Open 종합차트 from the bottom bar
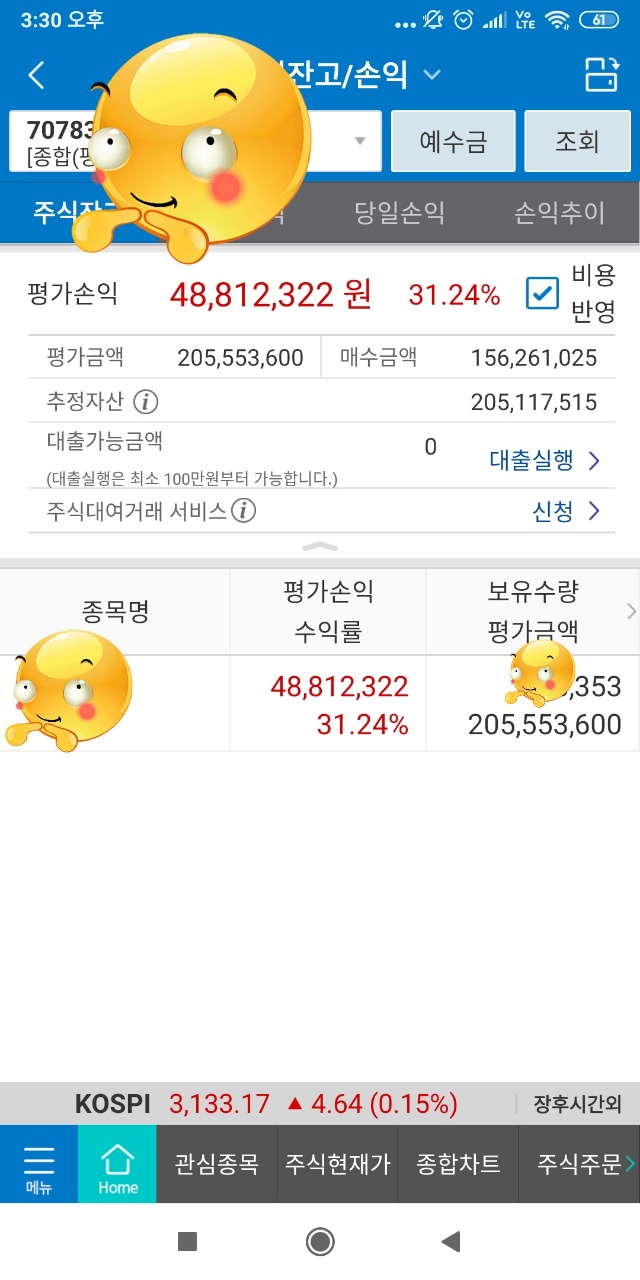 pyautogui.click(x=458, y=1164)
